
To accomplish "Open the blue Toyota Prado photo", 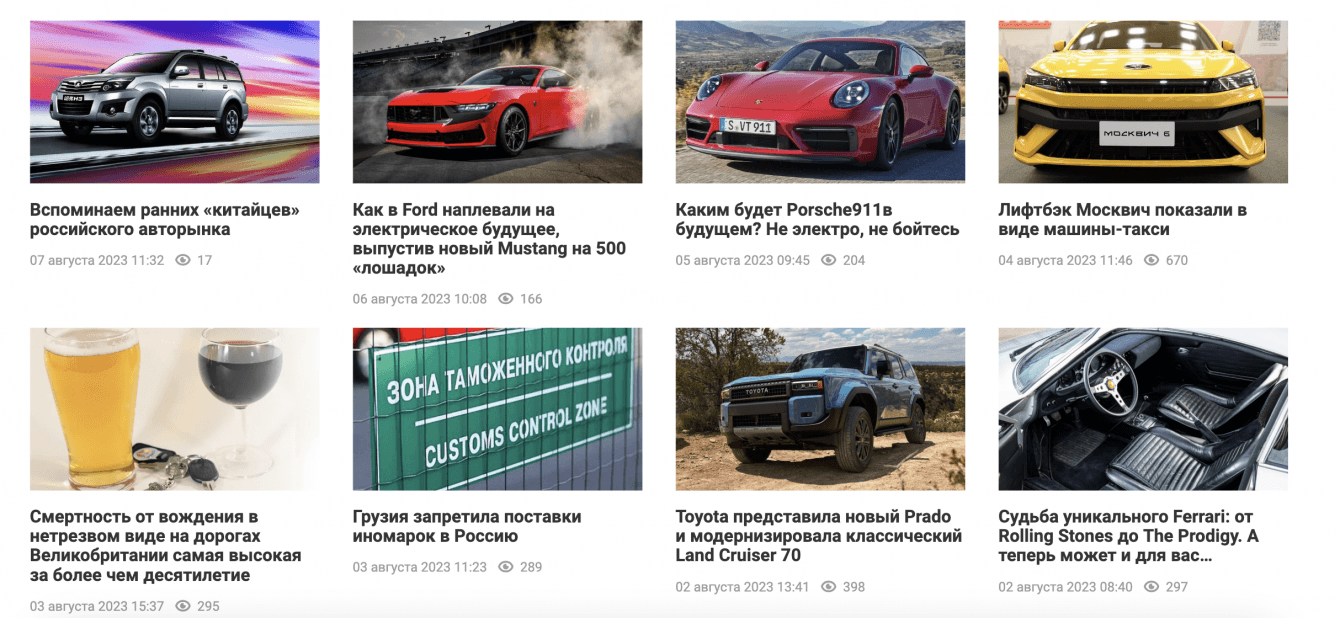I will 820,408.
